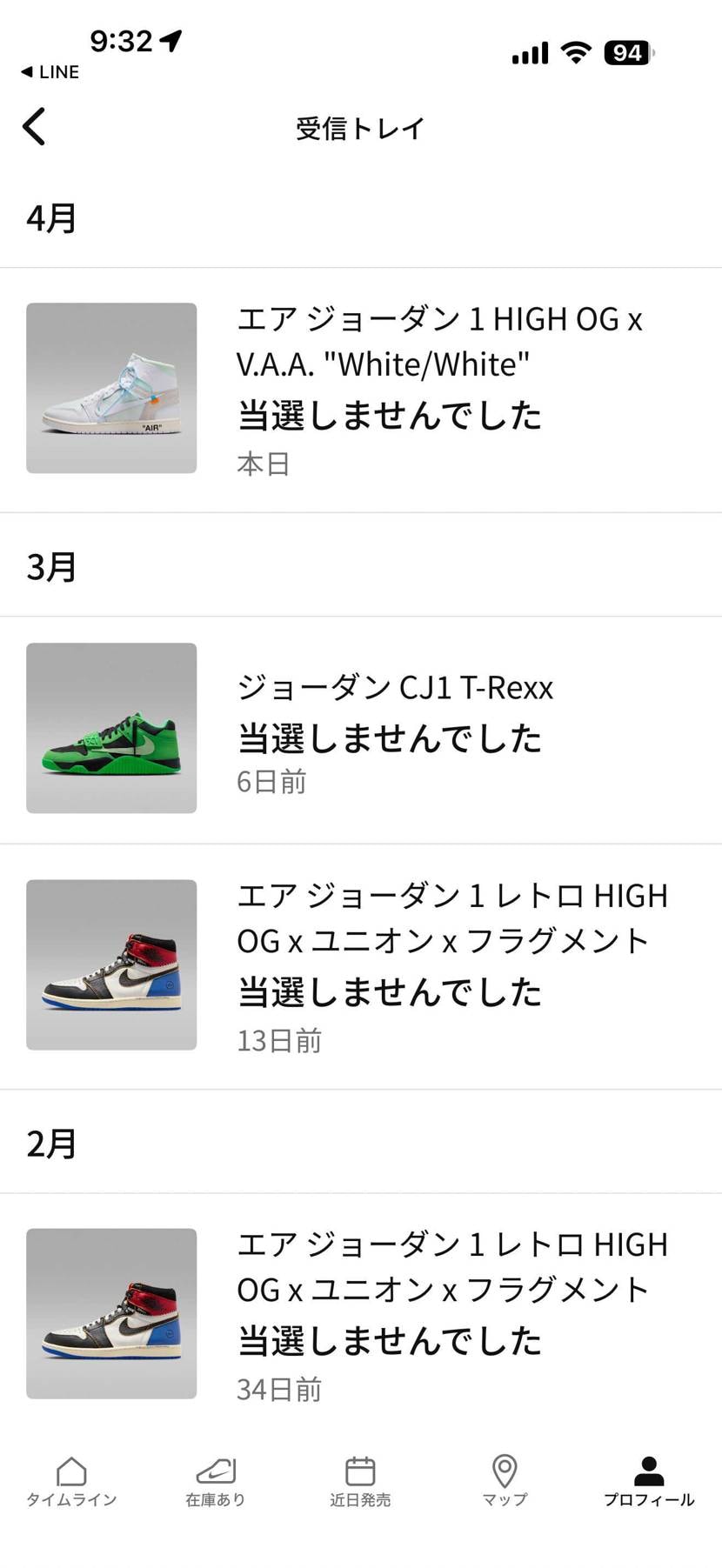Tap the 受信トレイ title text
722x1568 pixels.
pyautogui.click(x=360, y=128)
